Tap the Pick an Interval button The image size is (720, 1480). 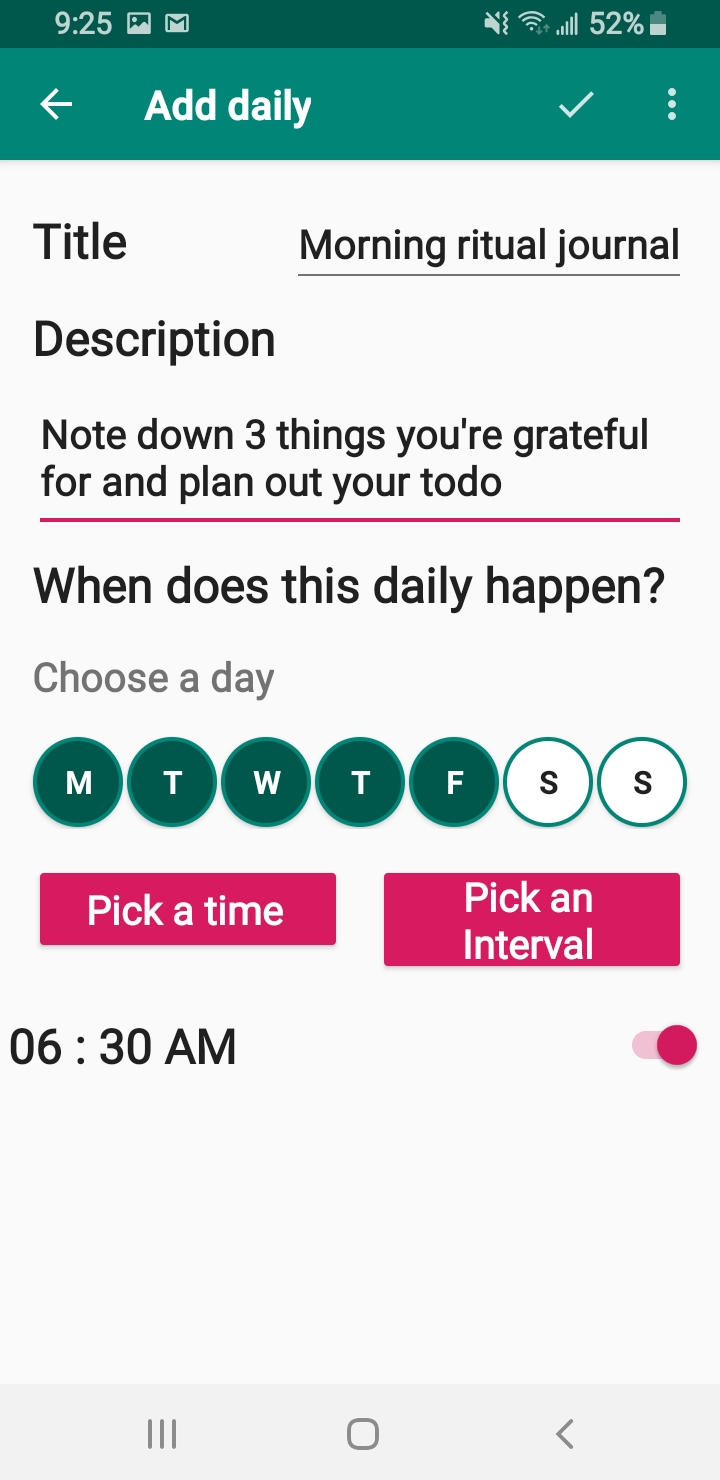coord(531,920)
